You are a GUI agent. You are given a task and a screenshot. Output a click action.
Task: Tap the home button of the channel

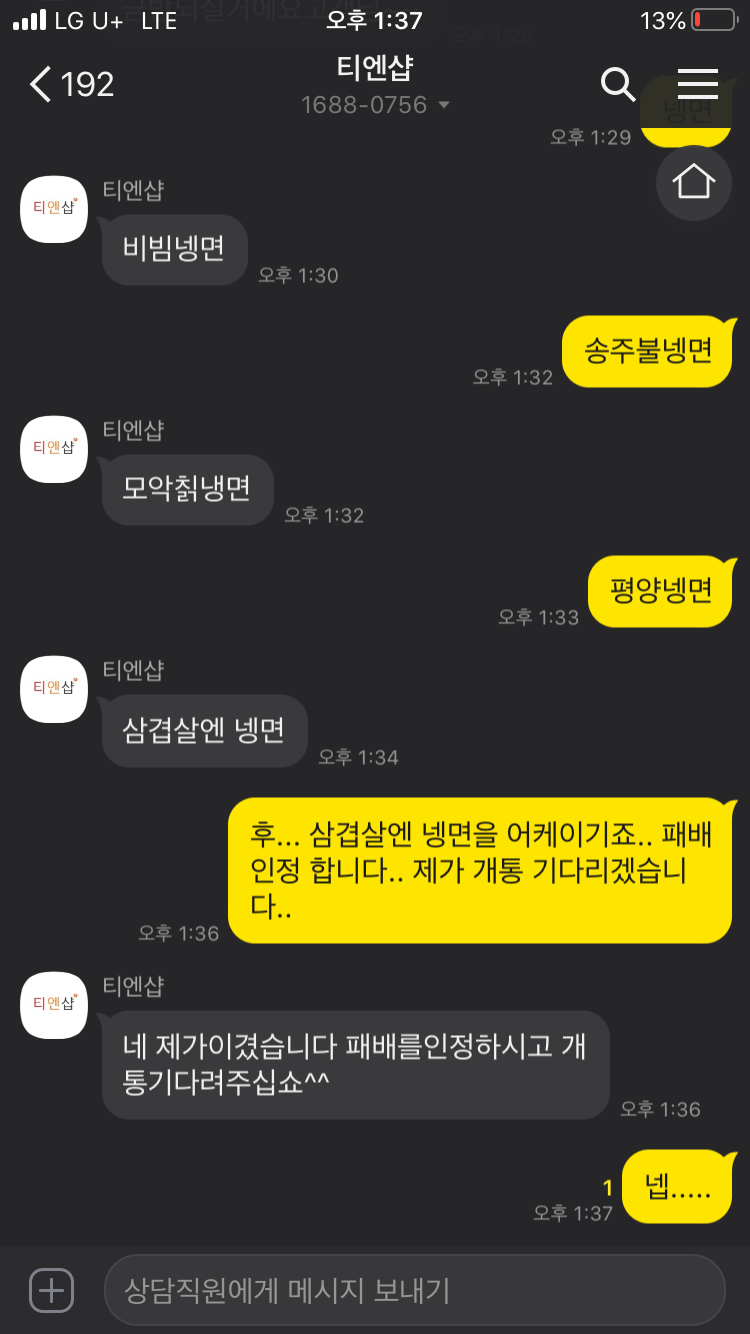click(693, 182)
